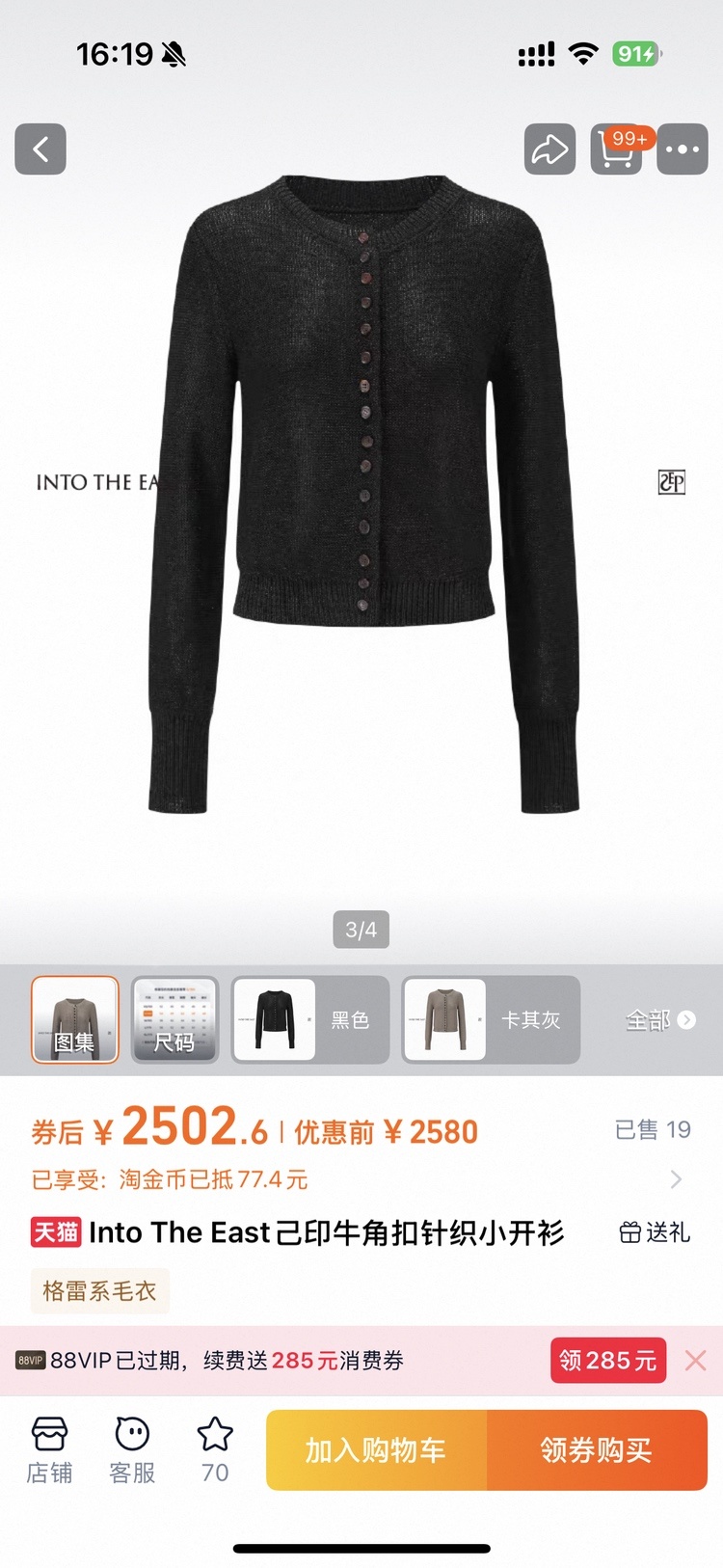The image size is (723, 1568).
Task: Go back to the previous page
Action: [40, 149]
